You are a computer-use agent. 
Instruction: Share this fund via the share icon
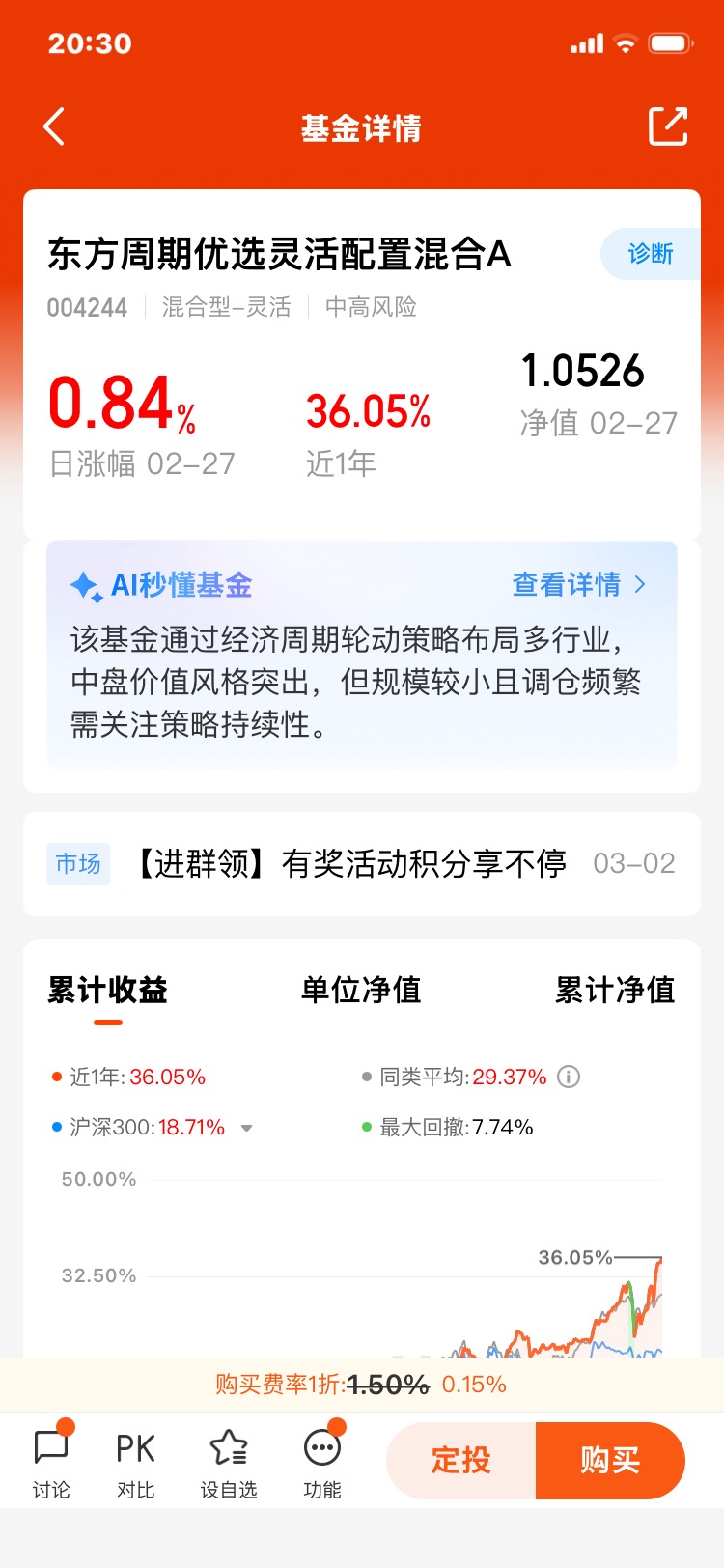coord(668,126)
